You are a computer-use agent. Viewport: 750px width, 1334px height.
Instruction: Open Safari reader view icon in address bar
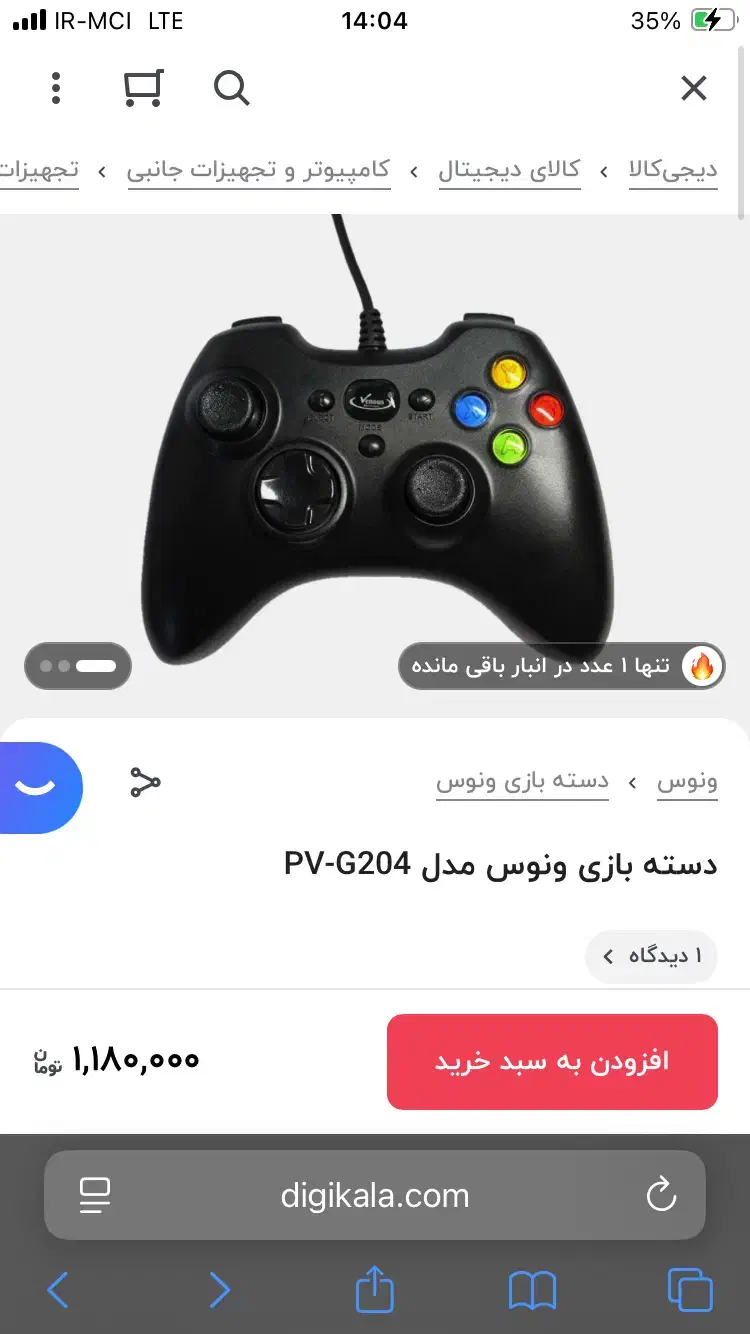[95, 1195]
